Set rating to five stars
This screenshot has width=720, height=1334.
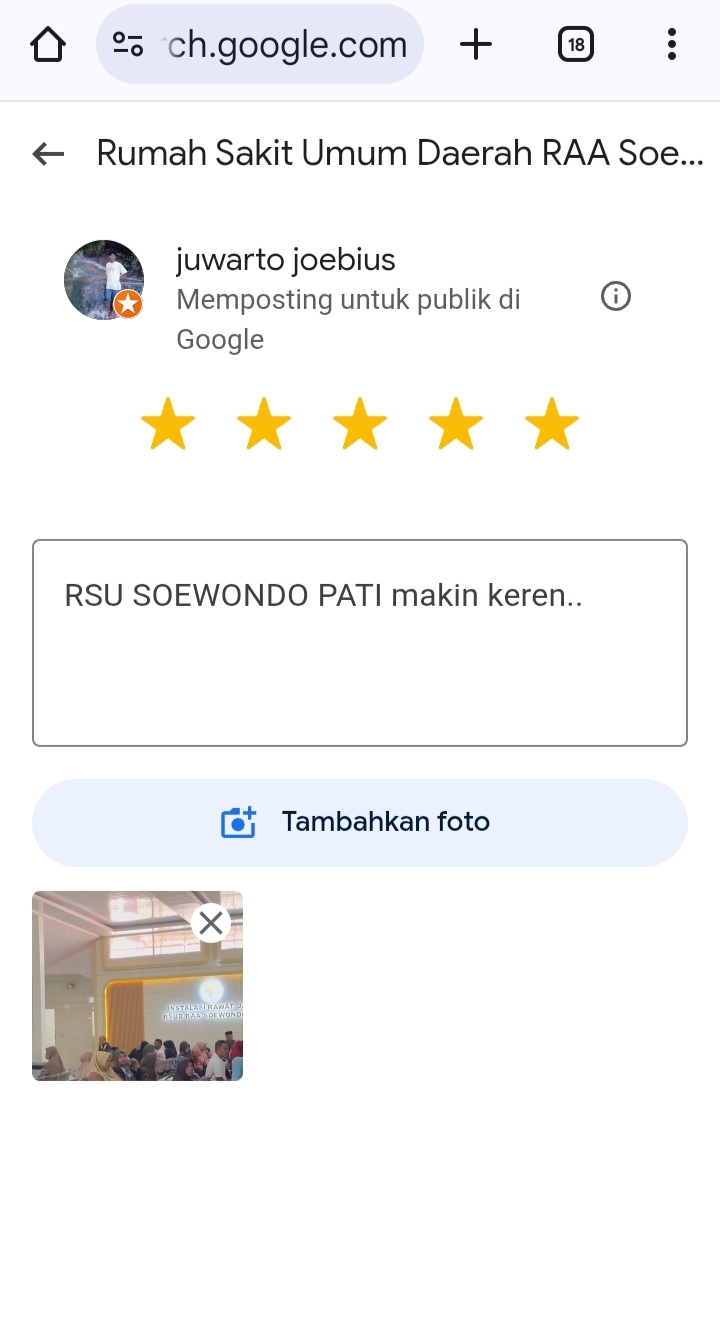pos(552,424)
